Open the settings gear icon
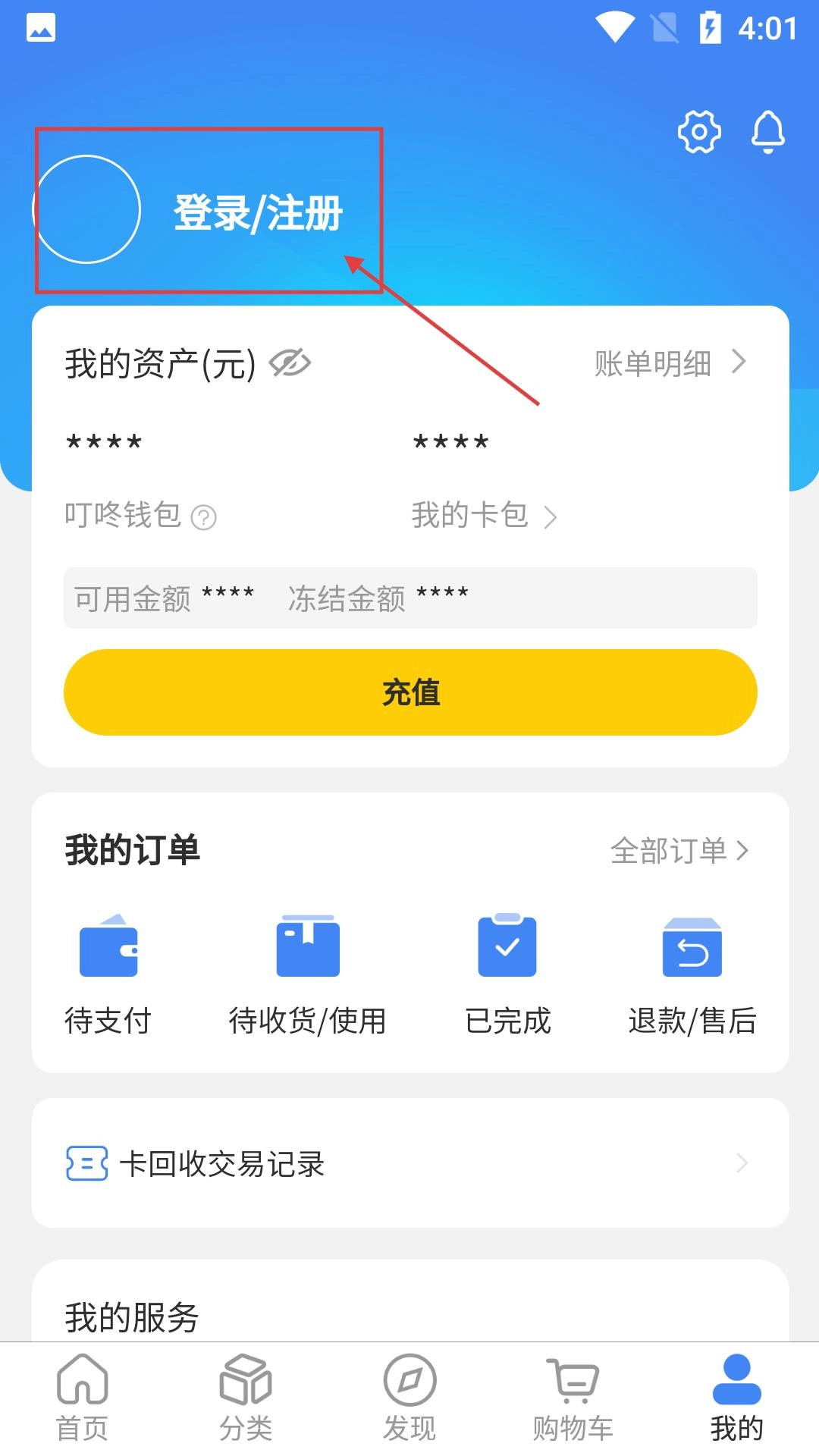Screen dimensions: 819x1456 click(x=698, y=132)
